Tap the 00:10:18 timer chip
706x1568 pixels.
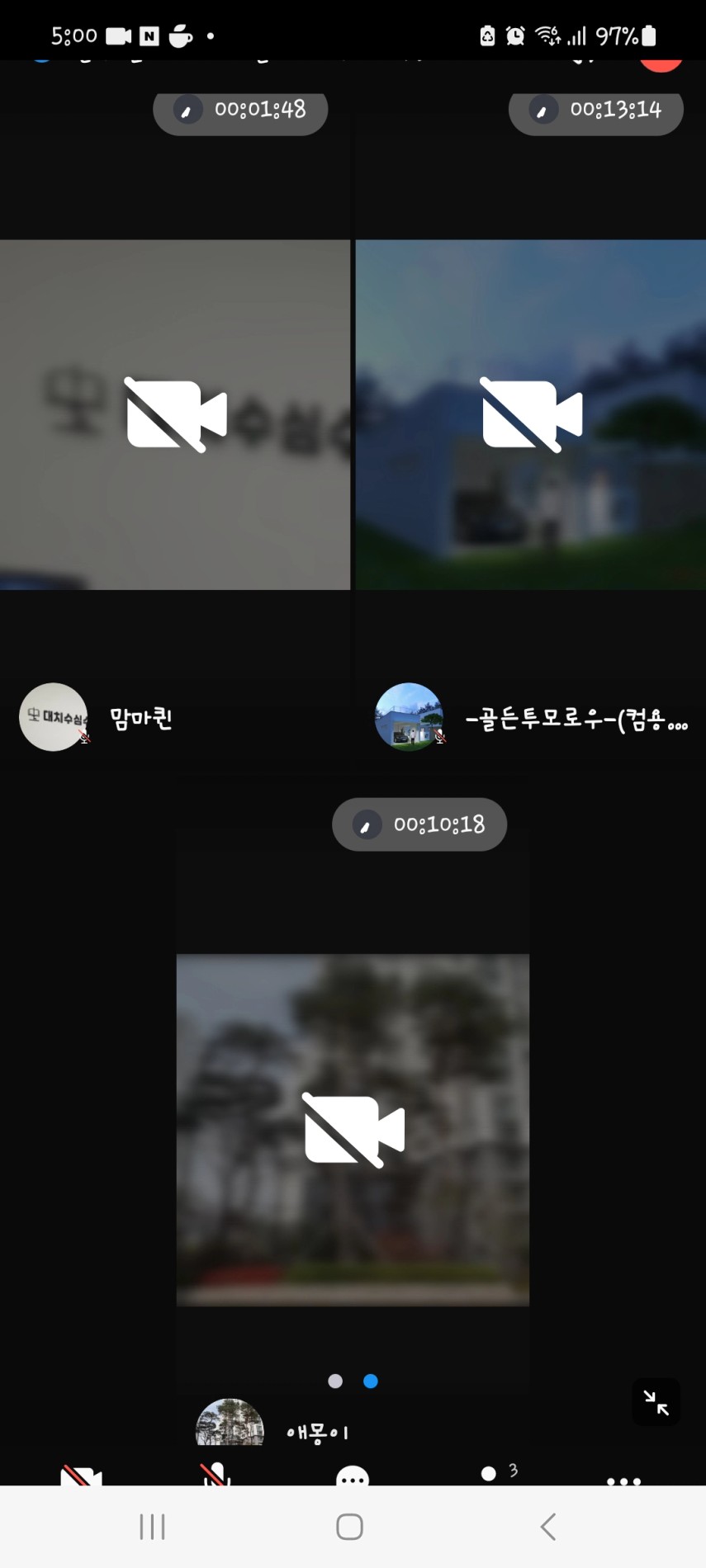pyautogui.click(x=419, y=824)
